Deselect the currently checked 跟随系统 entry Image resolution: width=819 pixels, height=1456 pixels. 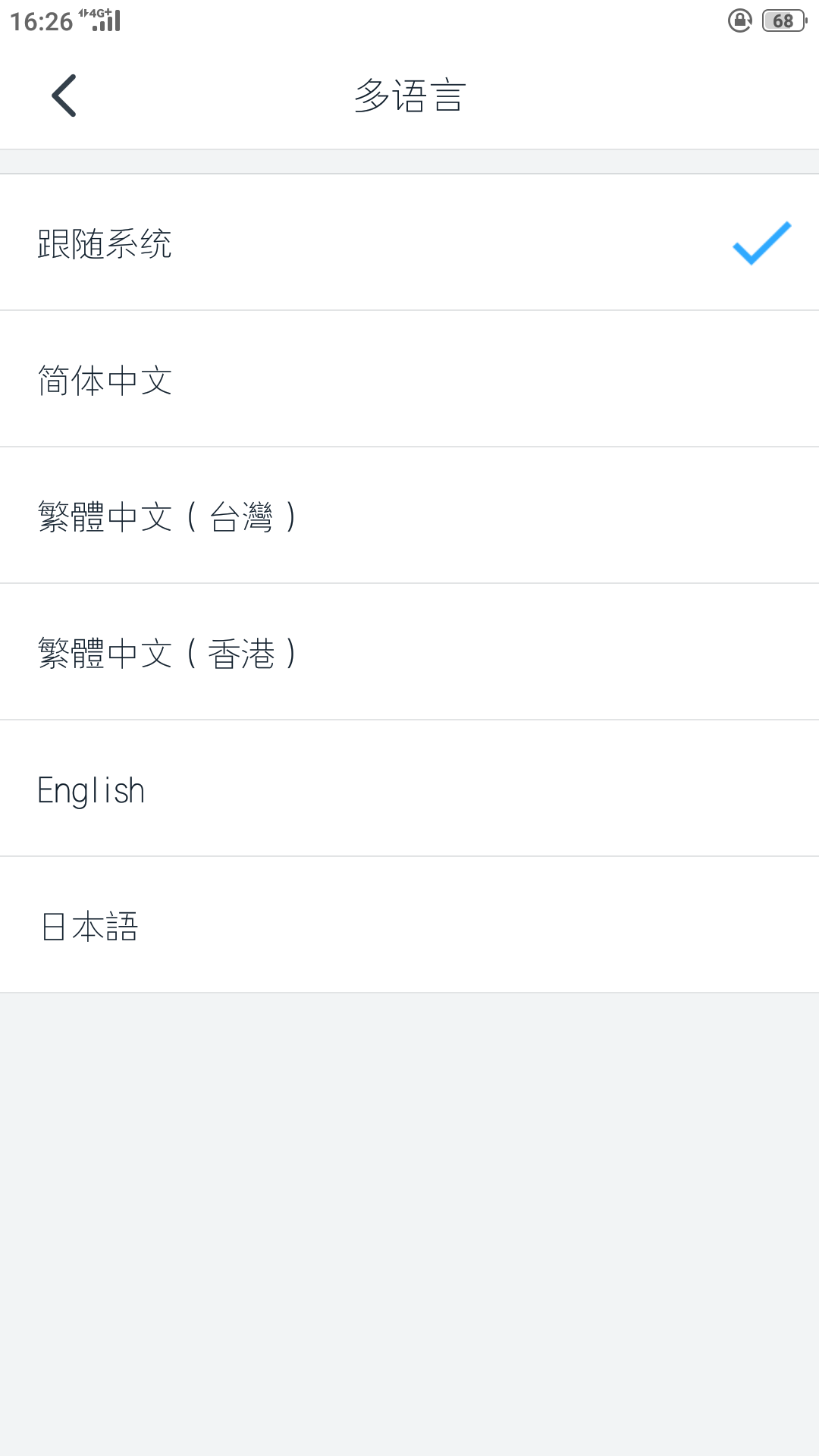coord(409,244)
